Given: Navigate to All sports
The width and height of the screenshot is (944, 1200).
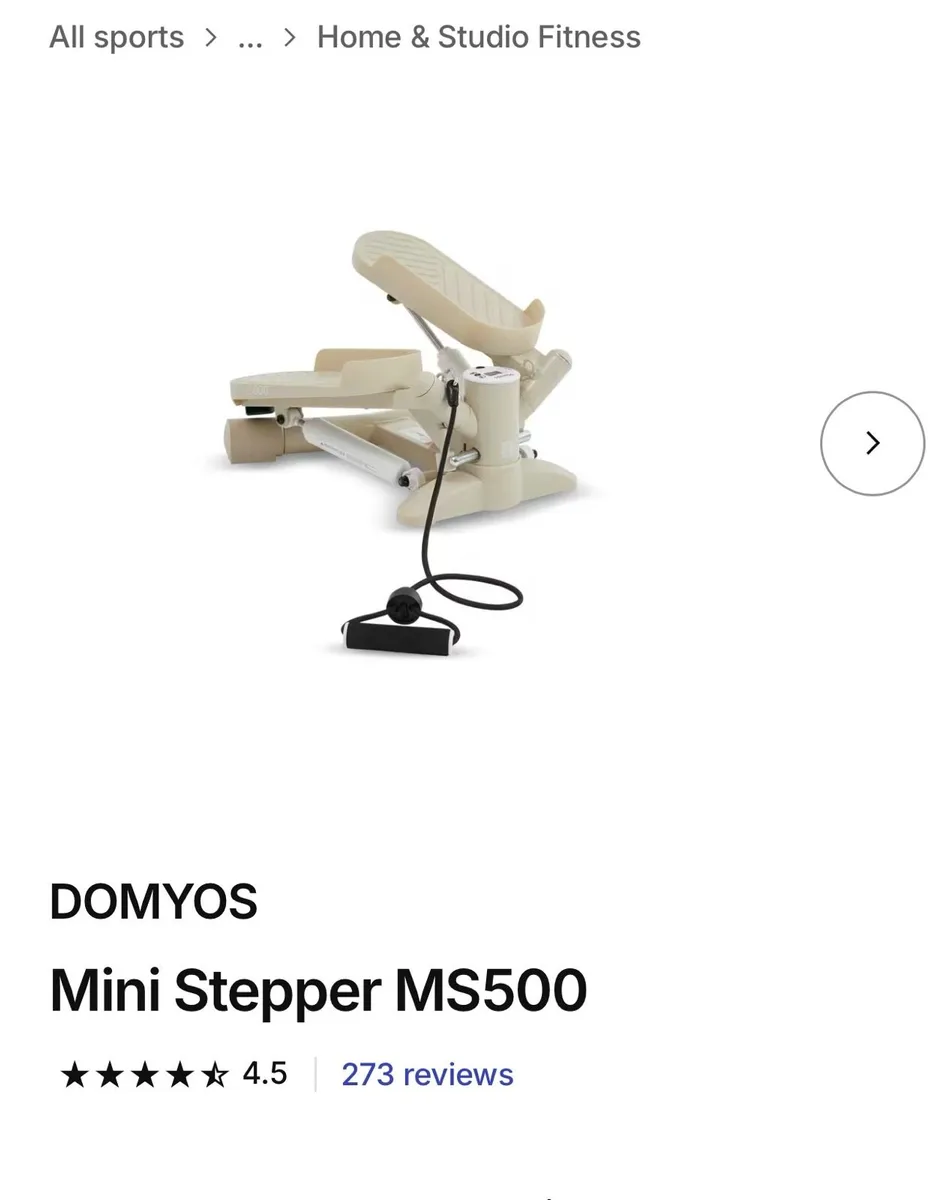Looking at the screenshot, I should tap(117, 38).
